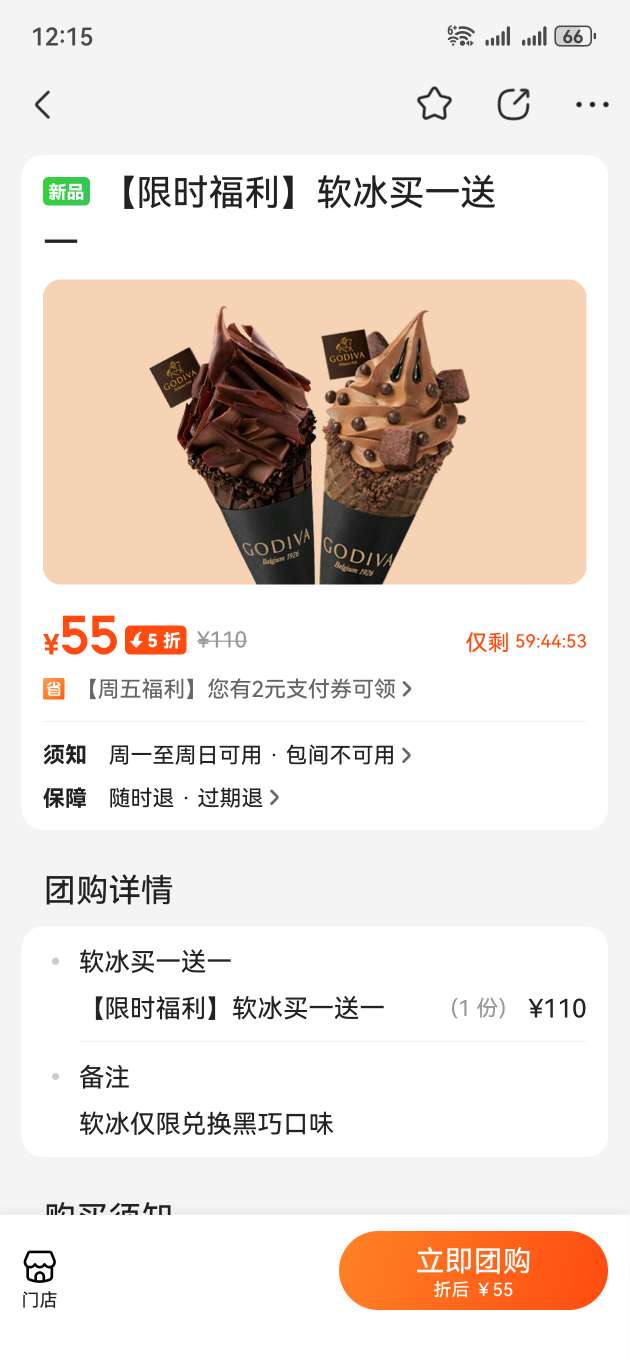Open the Godiva soft ice cream image
This screenshot has width=630, height=1360.
point(314,432)
